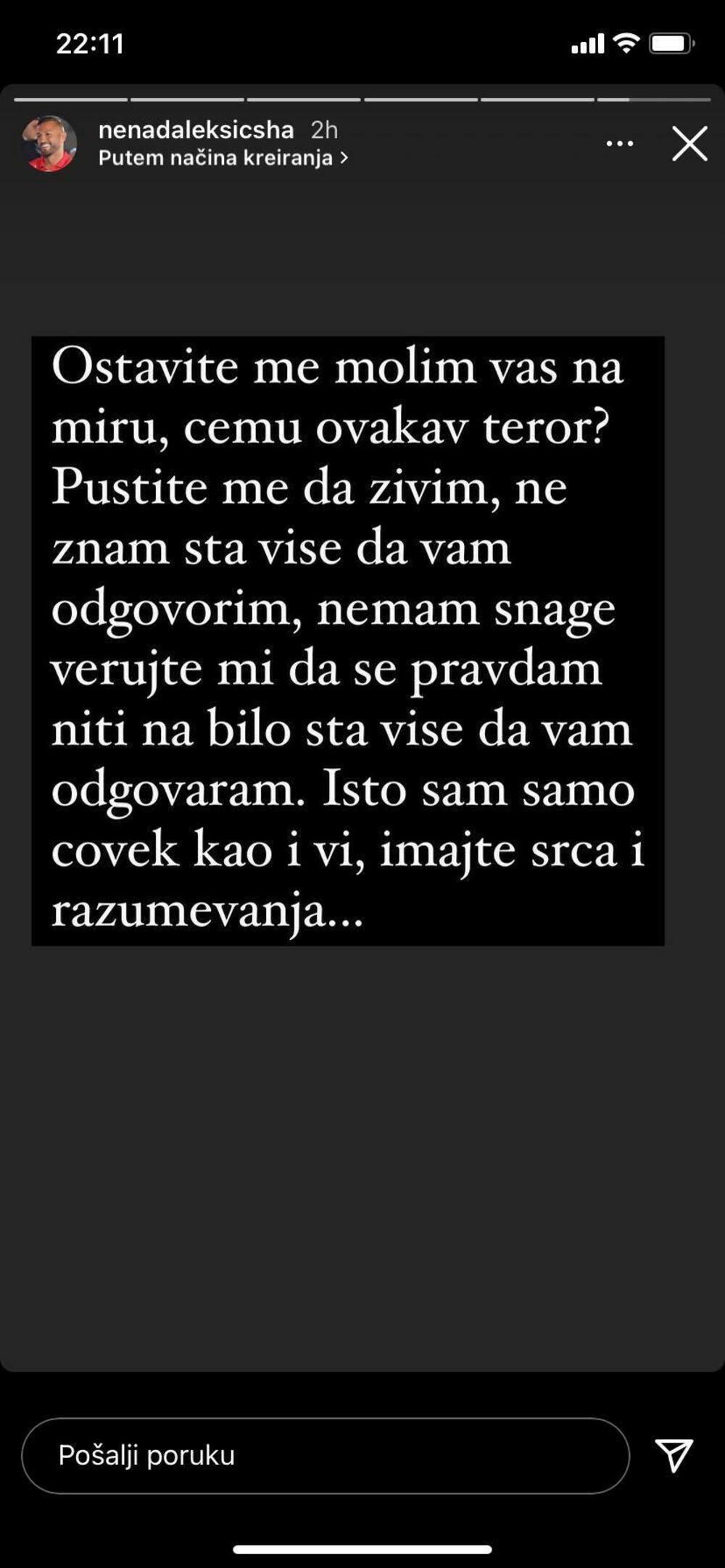Open nenadaleksicsha's profile picture
Image resolution: width=725 pixels, height=1568 pixels.
click(x=49, y=143)
